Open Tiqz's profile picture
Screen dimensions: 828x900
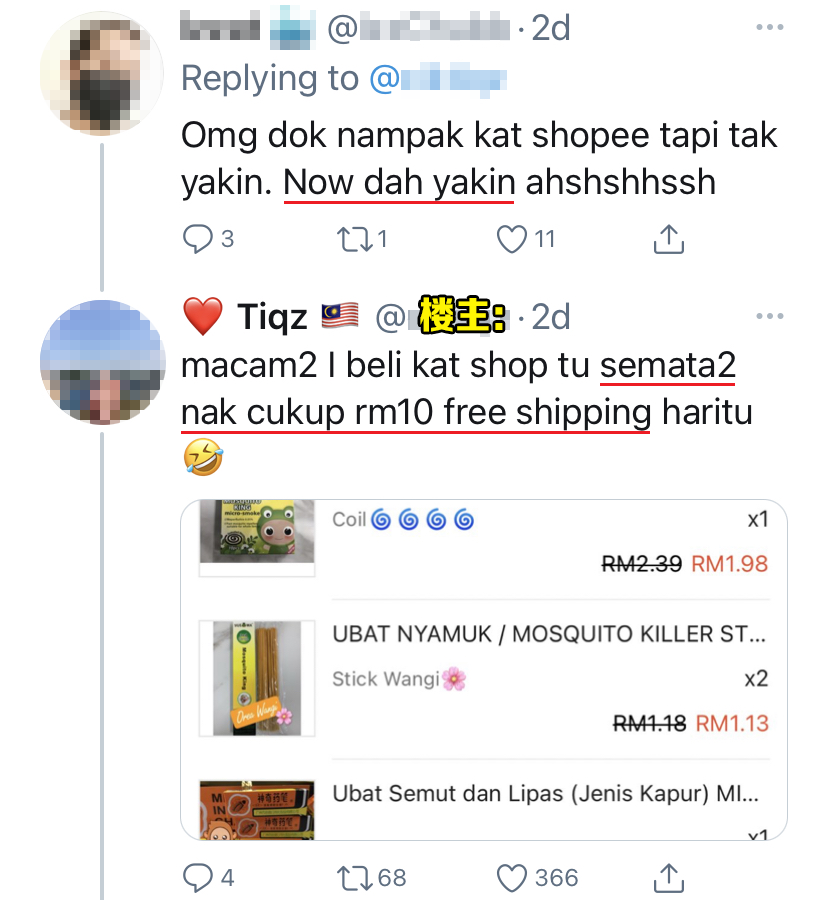click(x=102, y=364)
